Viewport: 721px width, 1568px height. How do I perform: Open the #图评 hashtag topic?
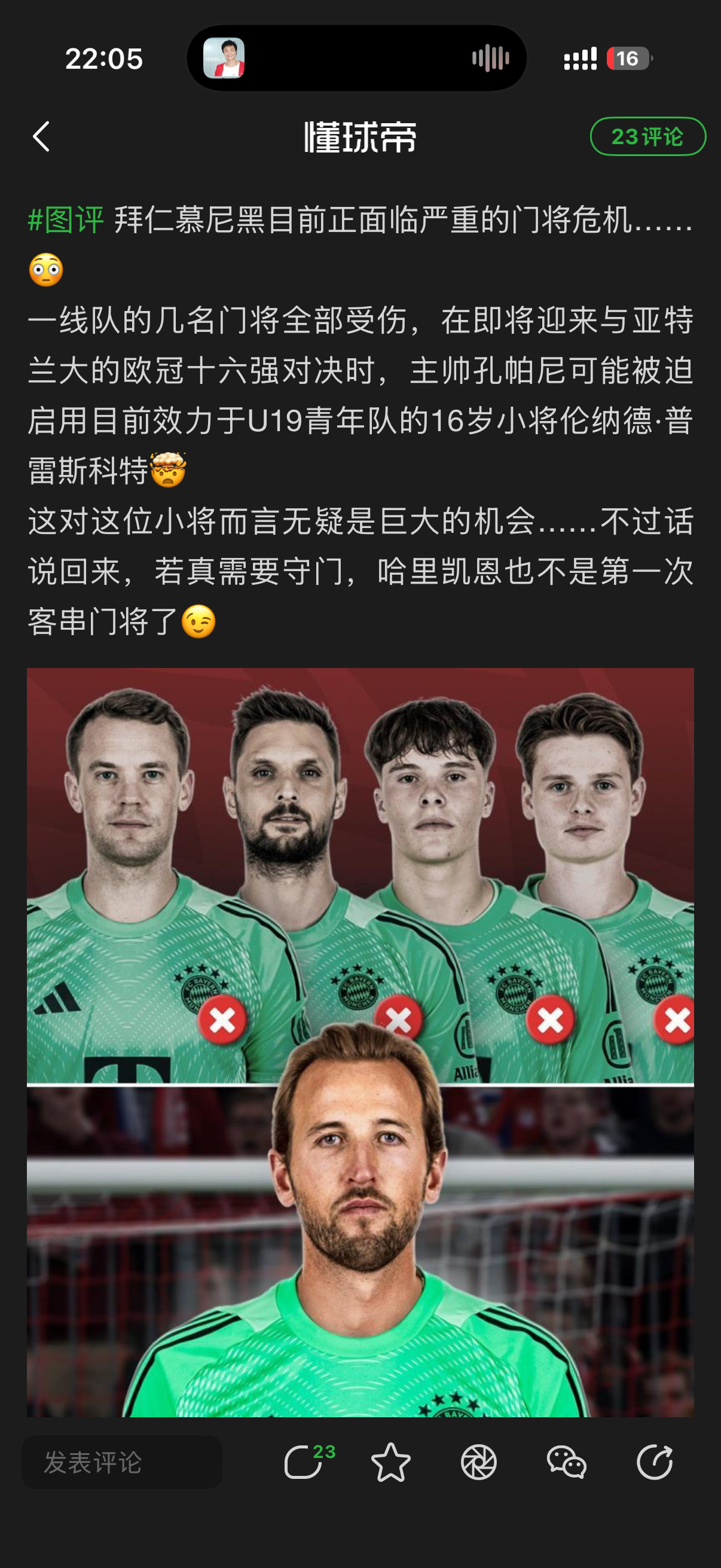pos(66,219)
